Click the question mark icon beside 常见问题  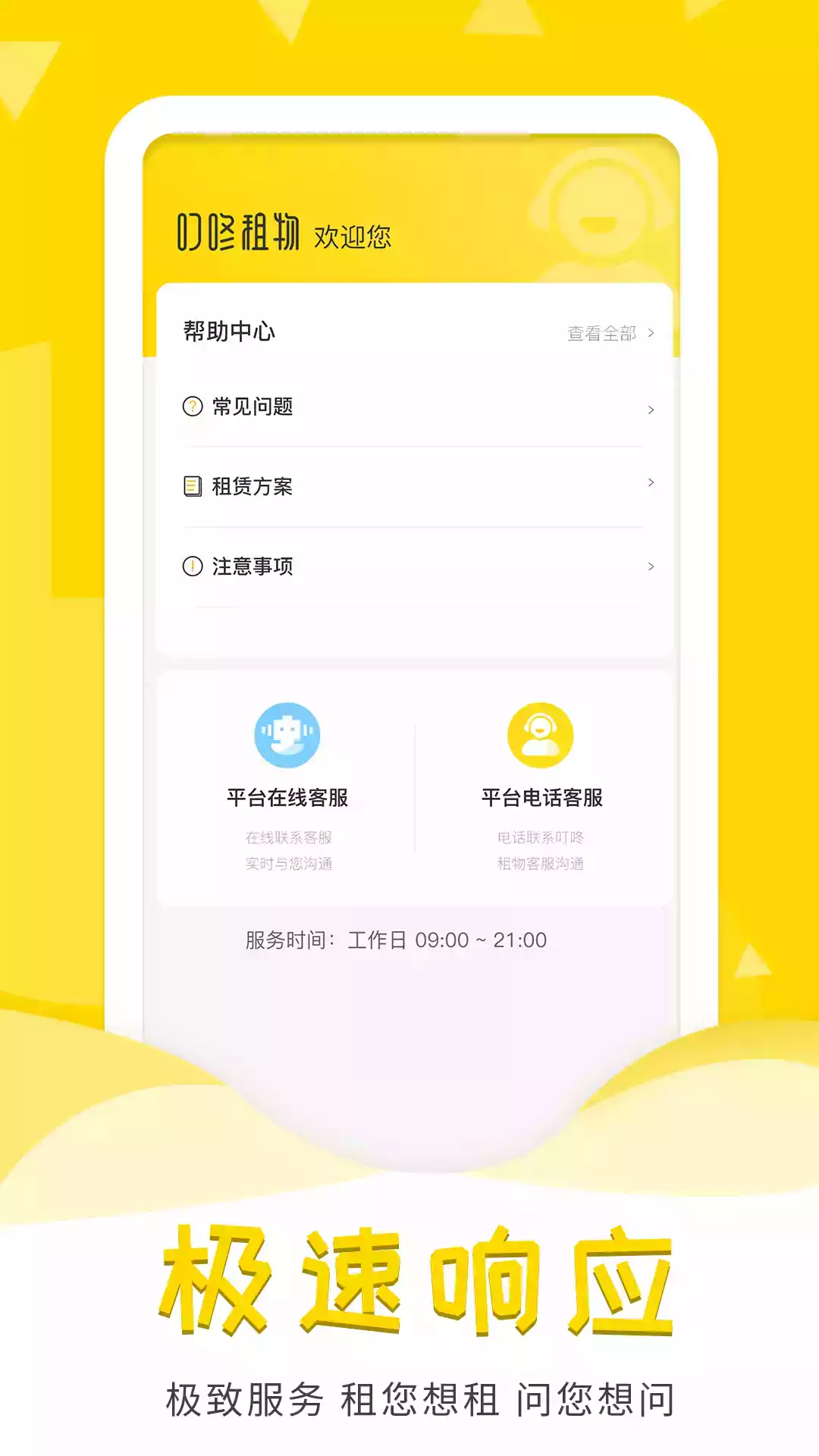click(x=192, y=407)
